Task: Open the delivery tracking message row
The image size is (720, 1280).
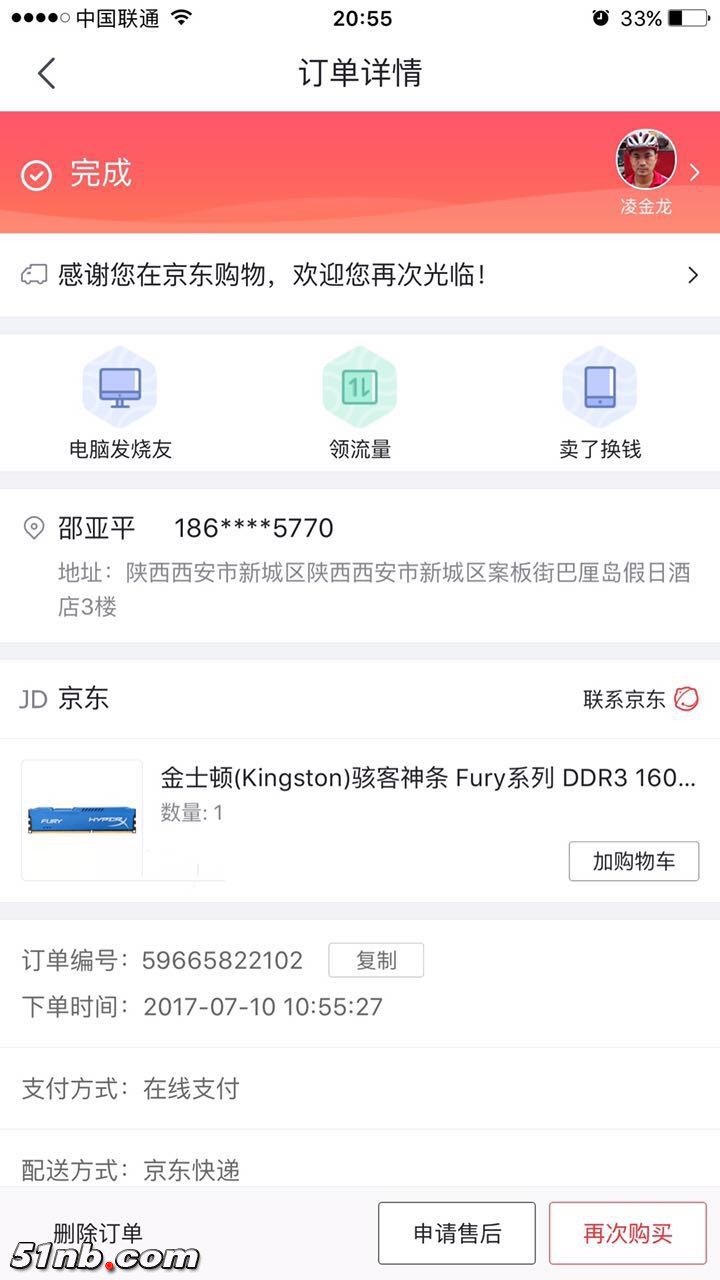Action: (360, 275)
